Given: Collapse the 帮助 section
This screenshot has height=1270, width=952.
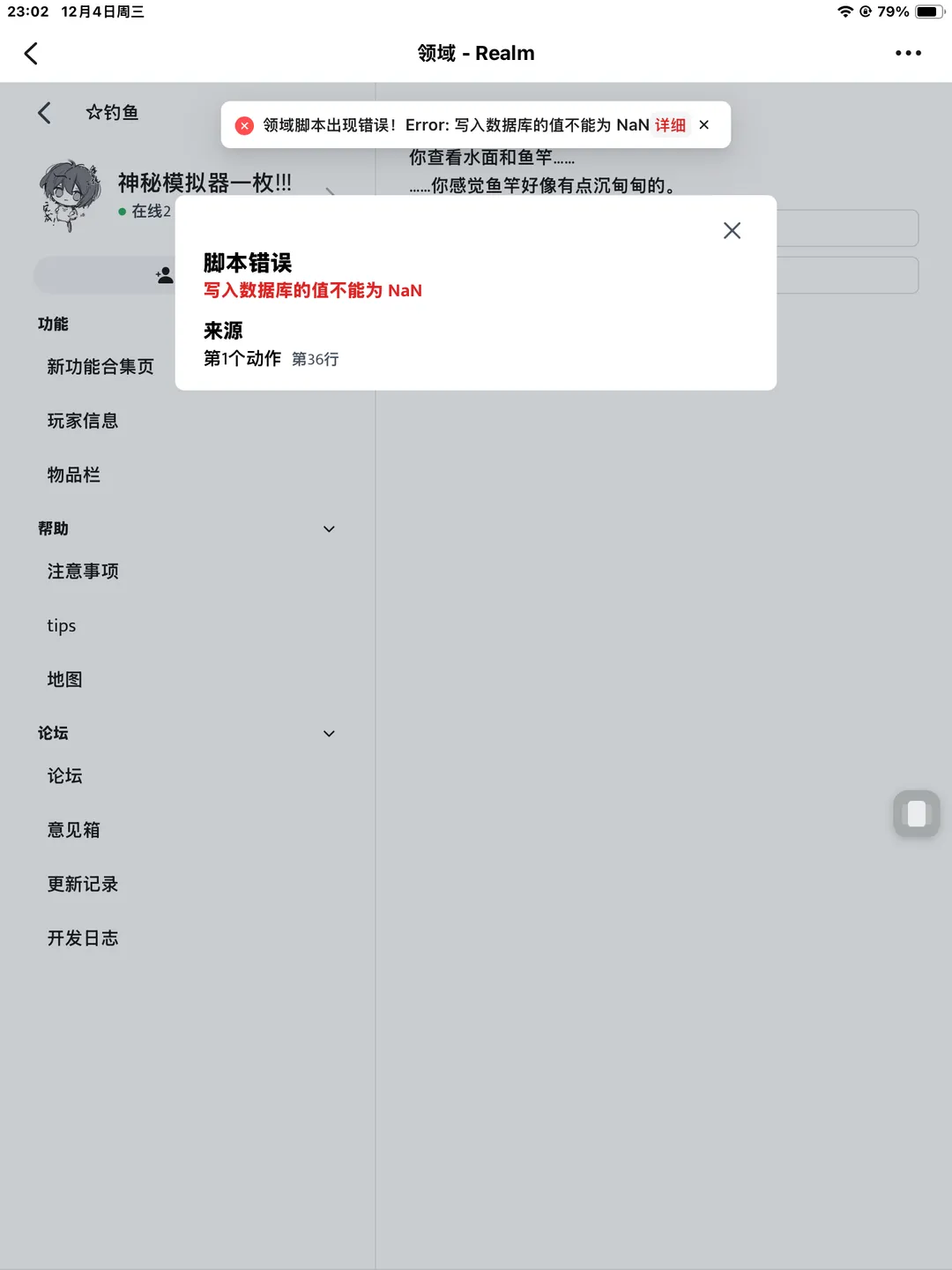Looking at the screenshot, I should click(329, 529).
